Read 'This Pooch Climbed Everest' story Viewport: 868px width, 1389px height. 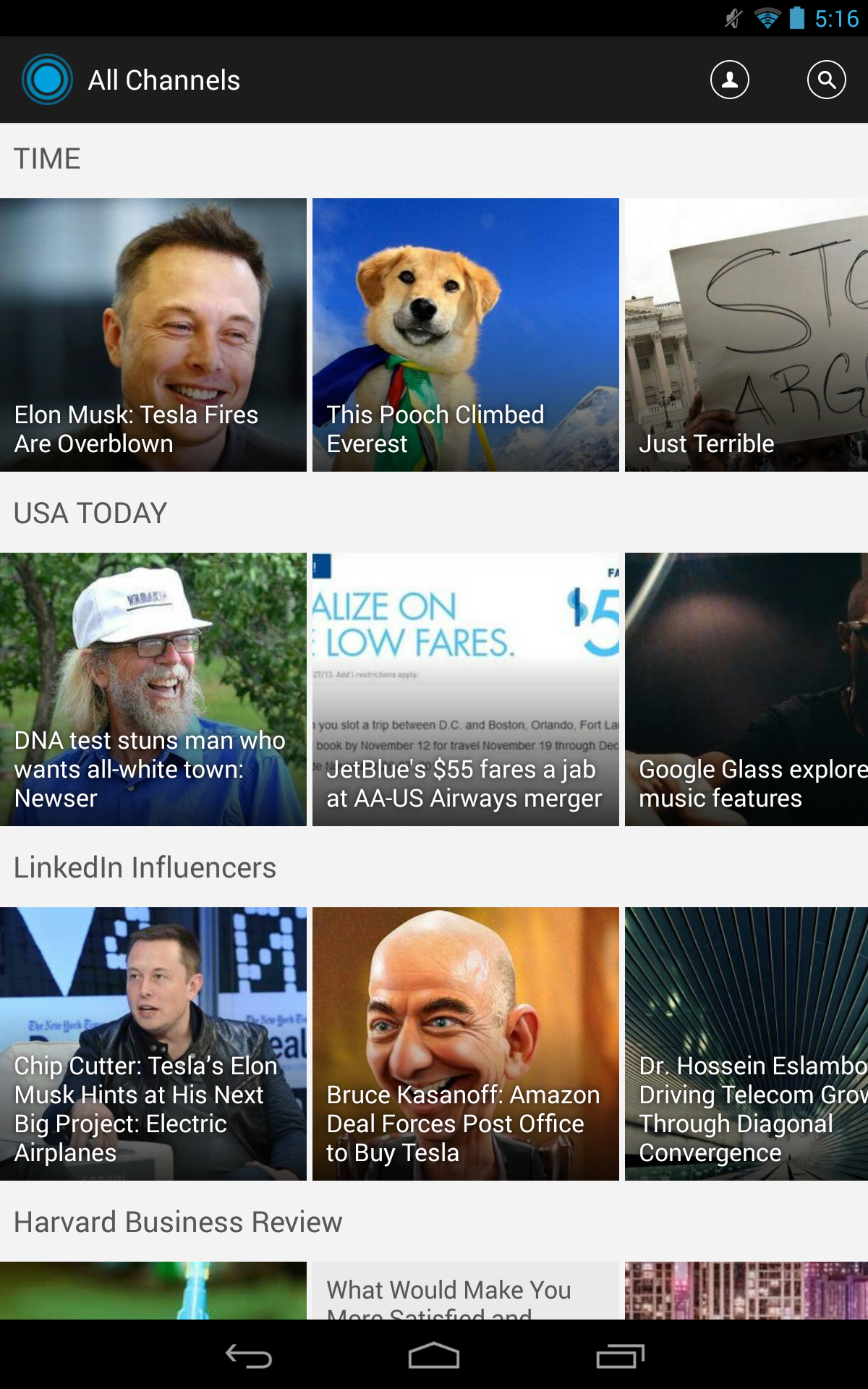coord(466,335)
